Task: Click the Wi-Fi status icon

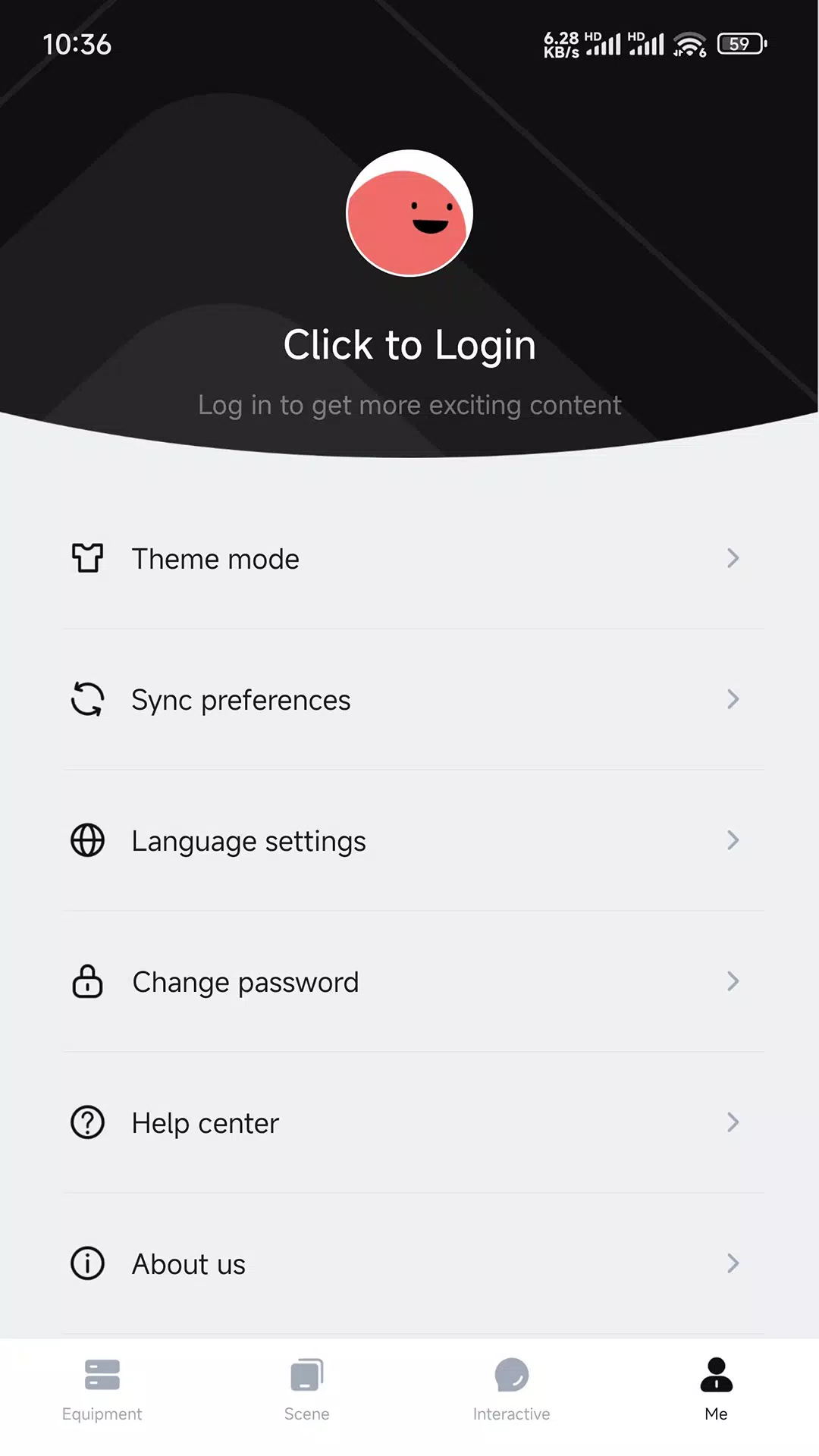Action: pos(689,43)
